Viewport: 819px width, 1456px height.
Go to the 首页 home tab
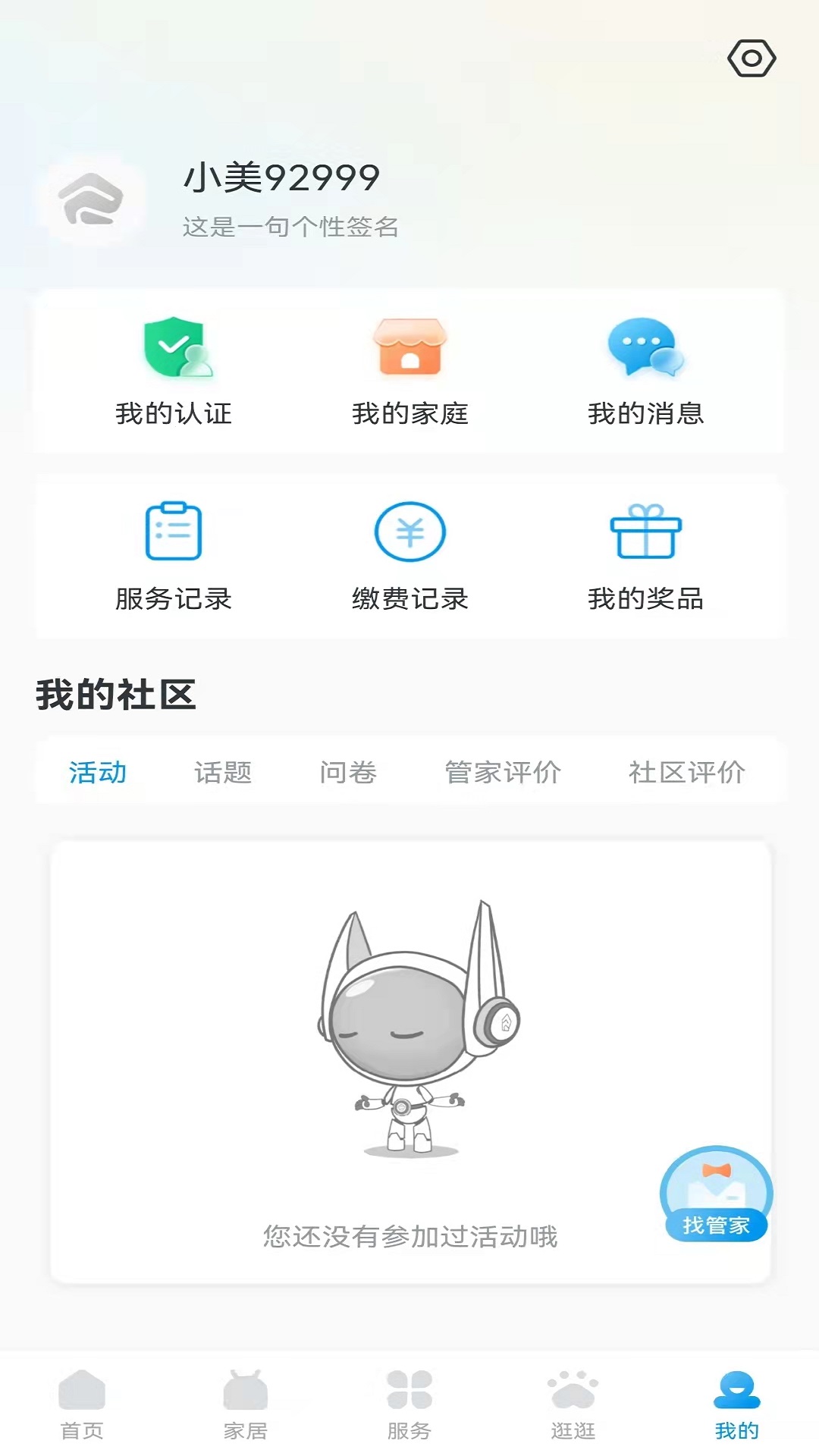click(82, 1404)
